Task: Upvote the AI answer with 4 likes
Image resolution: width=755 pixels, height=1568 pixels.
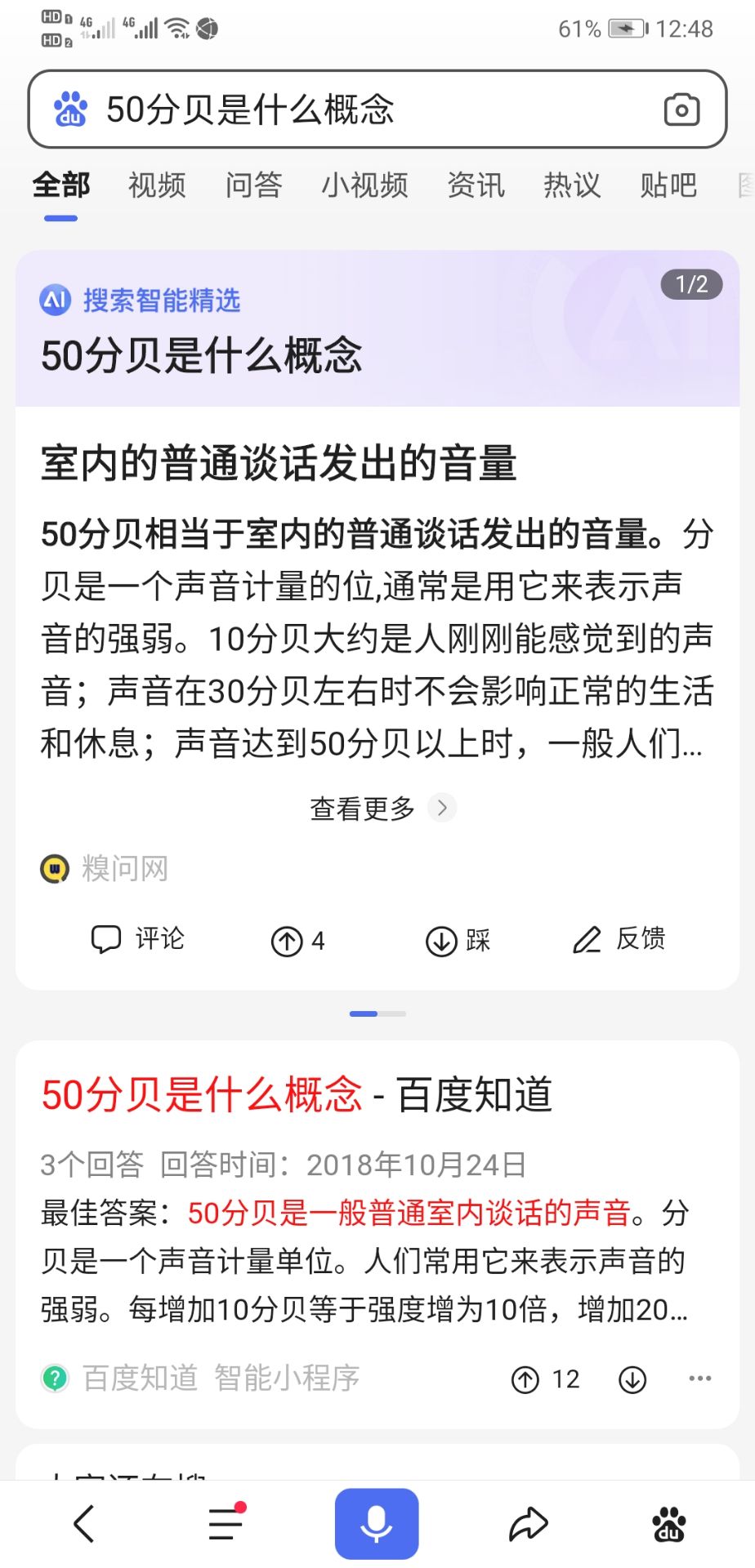Action: pyautogui.click(x=297, y=941)
